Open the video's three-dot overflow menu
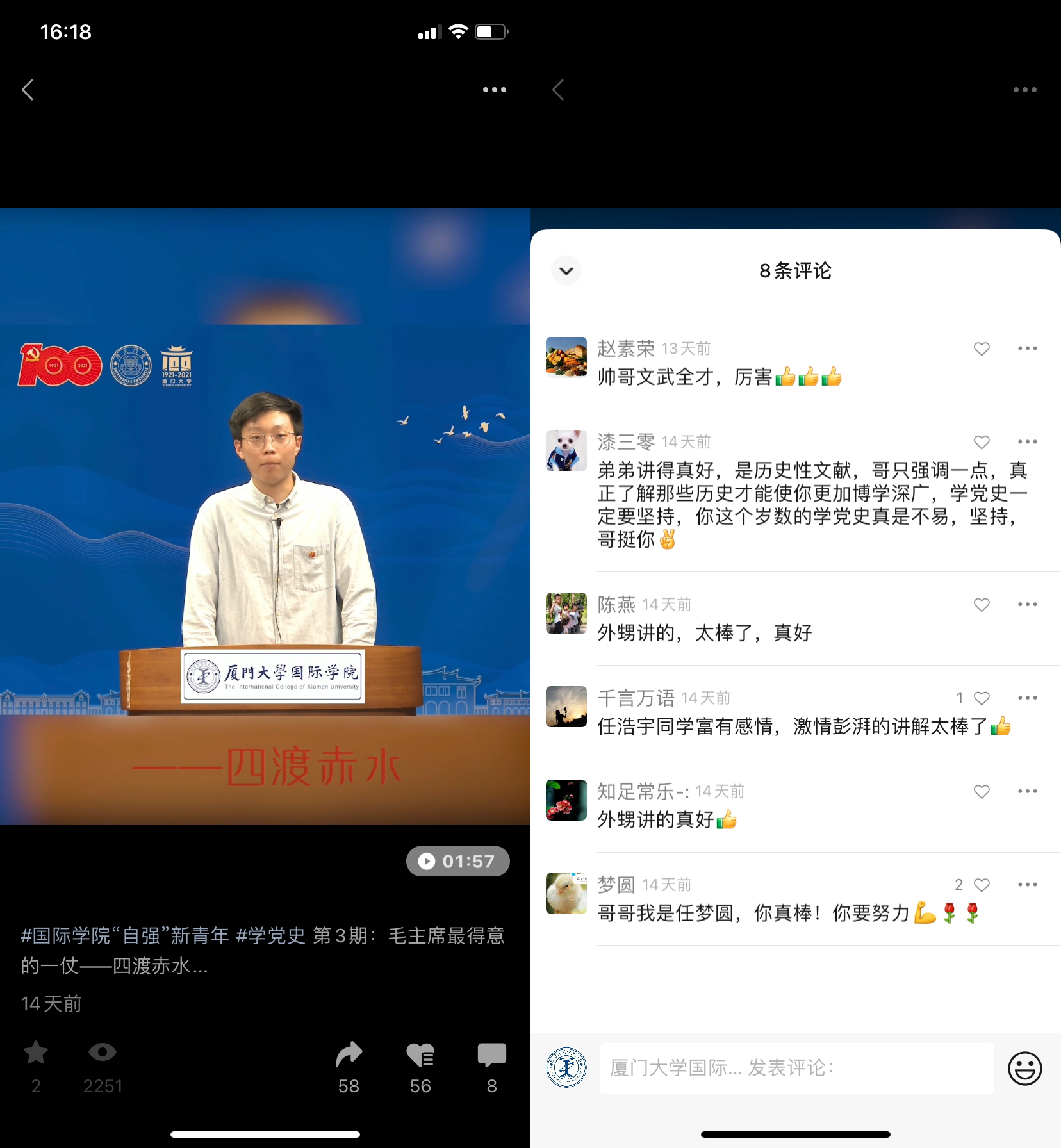The width and height of the screenshot is (1061, 1148). coord(494,90)
